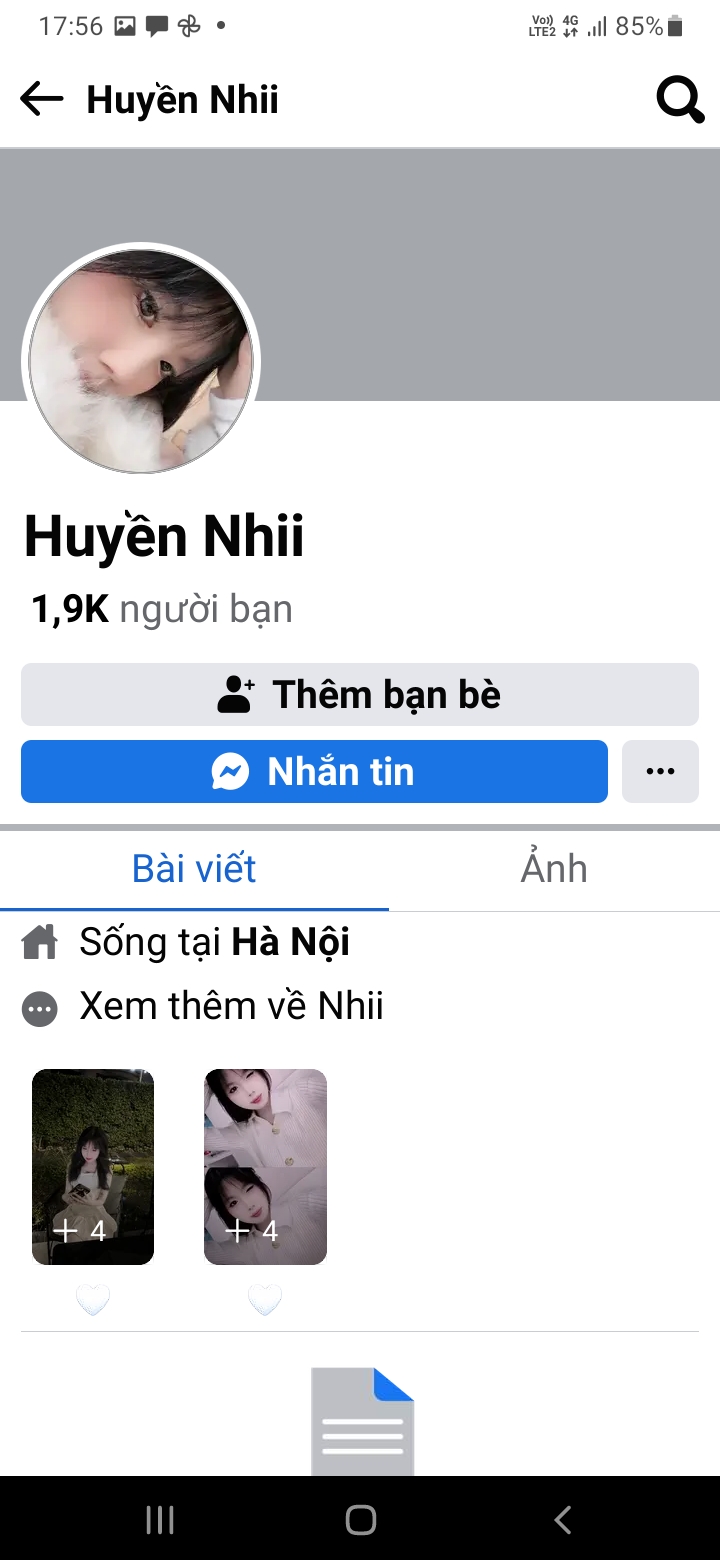Go to the home screen
The image size is (720, 1560).
click(x=360, y=1520)
